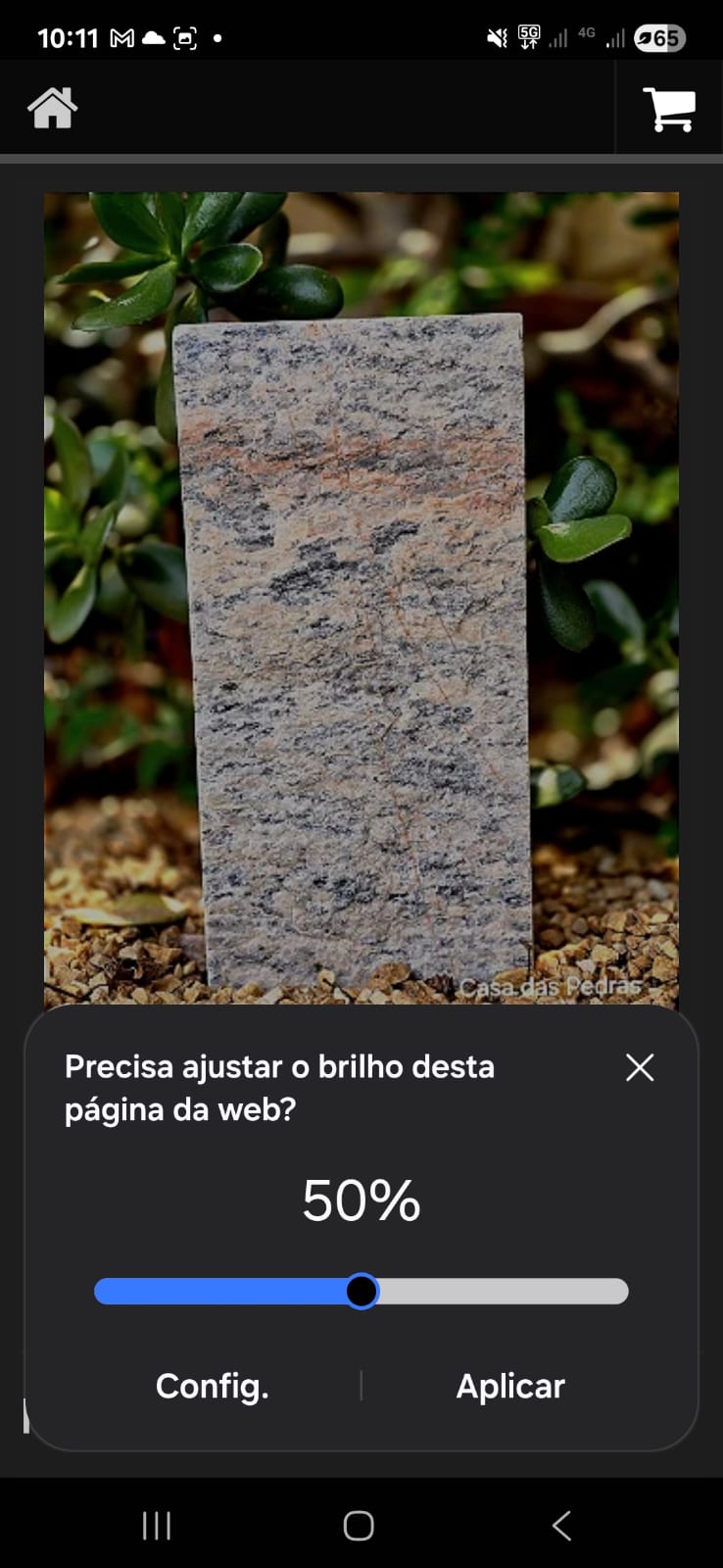The height and width of the screenshot is (1568, 723).
Task: Tap the 50% brightness value
Action: 361,1200
